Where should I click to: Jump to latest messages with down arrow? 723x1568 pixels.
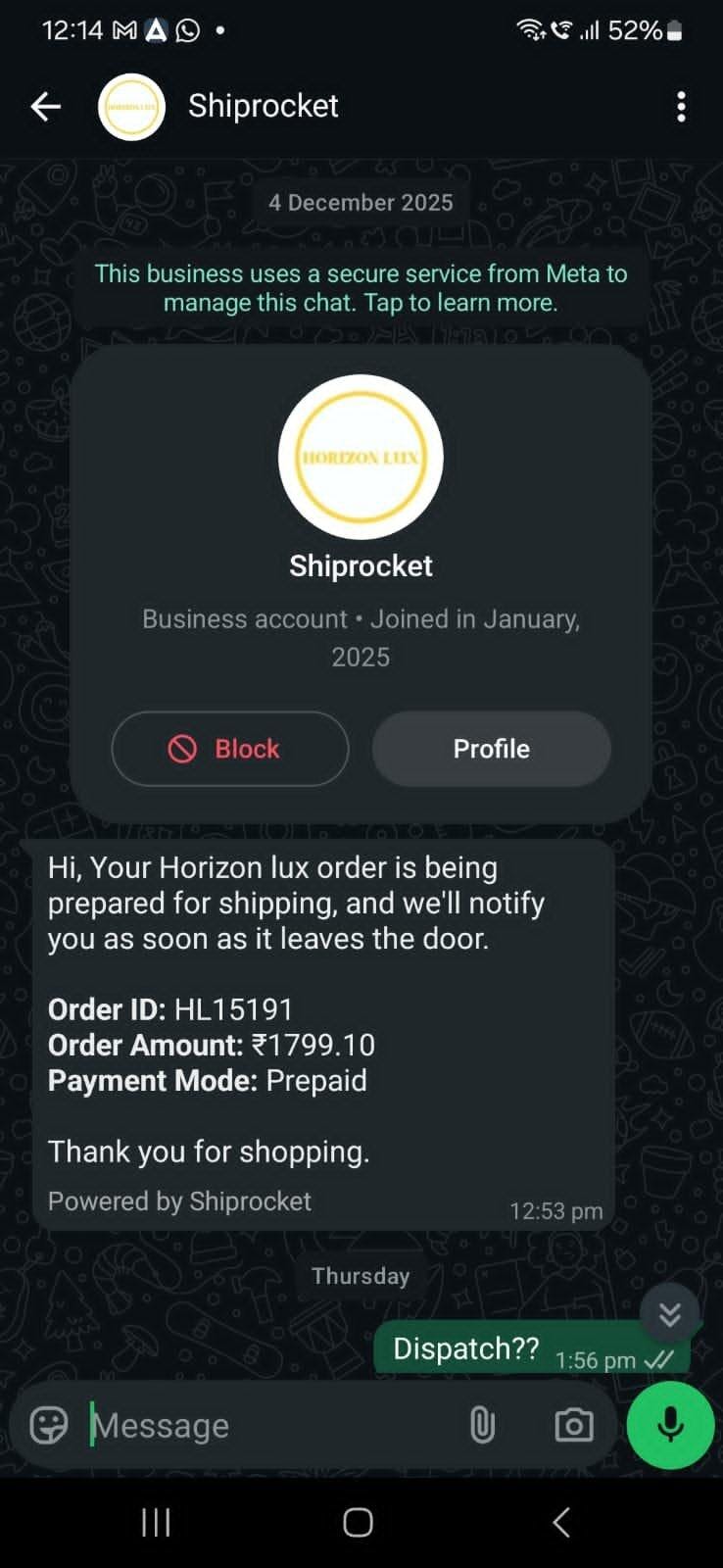[670, 1313]
